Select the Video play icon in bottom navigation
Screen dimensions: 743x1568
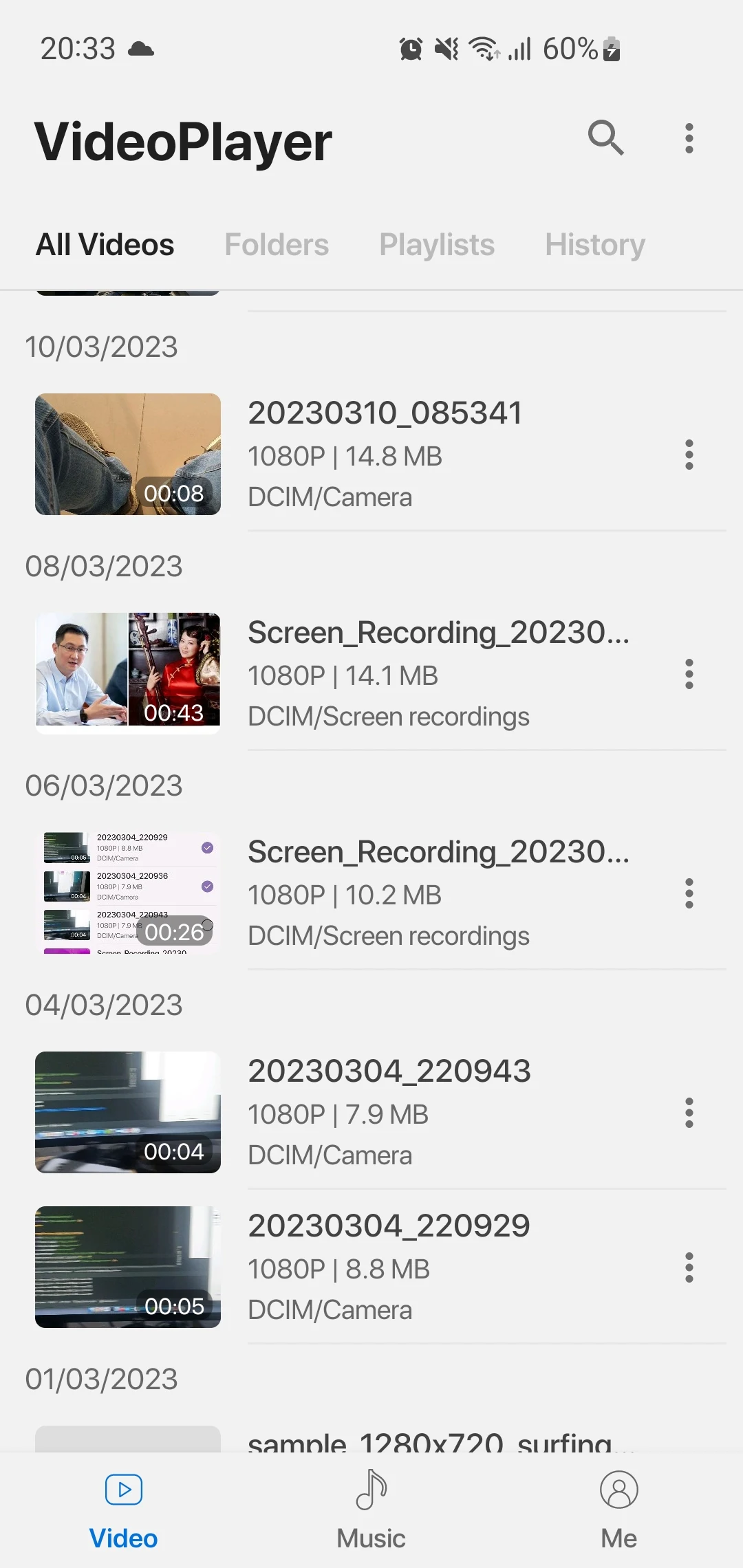pos(123,1489)
